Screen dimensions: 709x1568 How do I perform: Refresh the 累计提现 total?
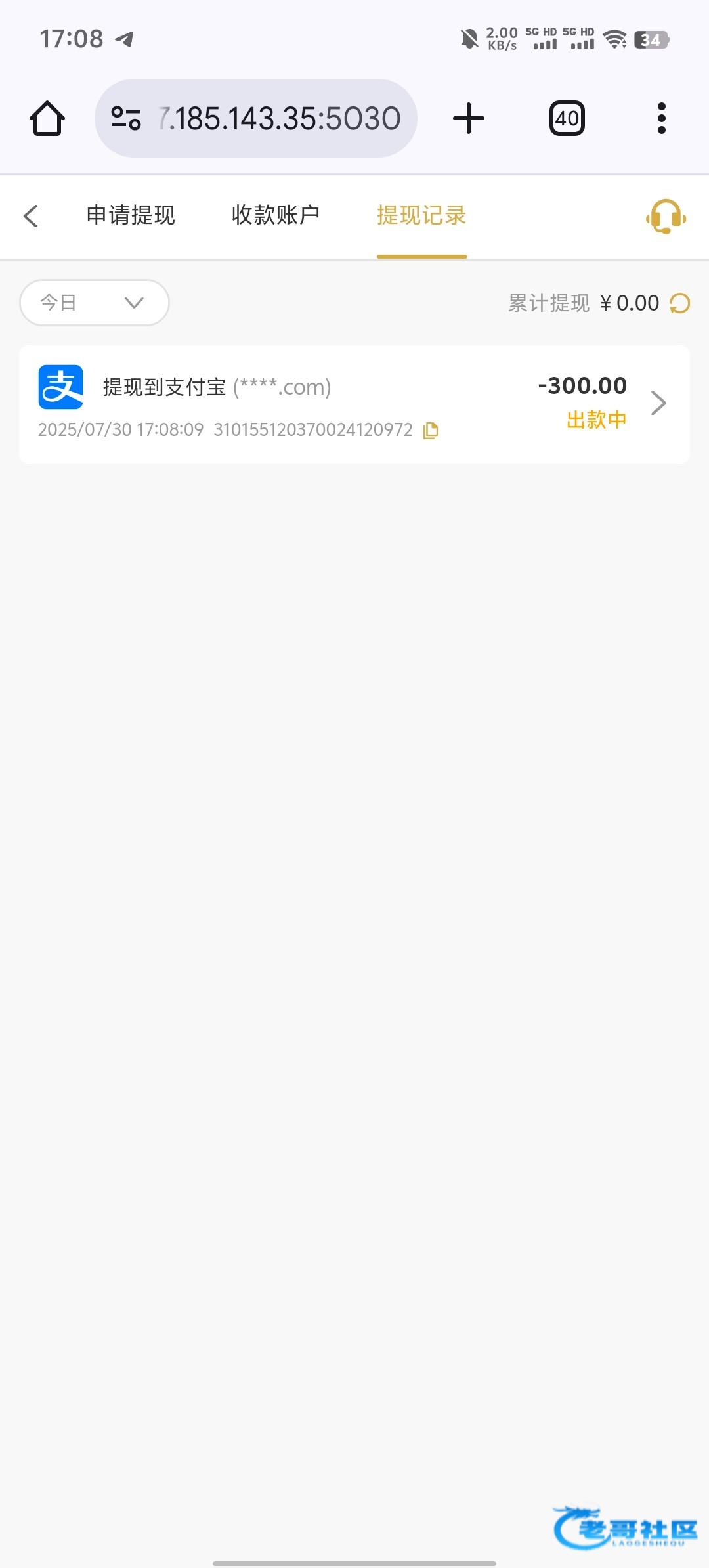coord(679,303)
